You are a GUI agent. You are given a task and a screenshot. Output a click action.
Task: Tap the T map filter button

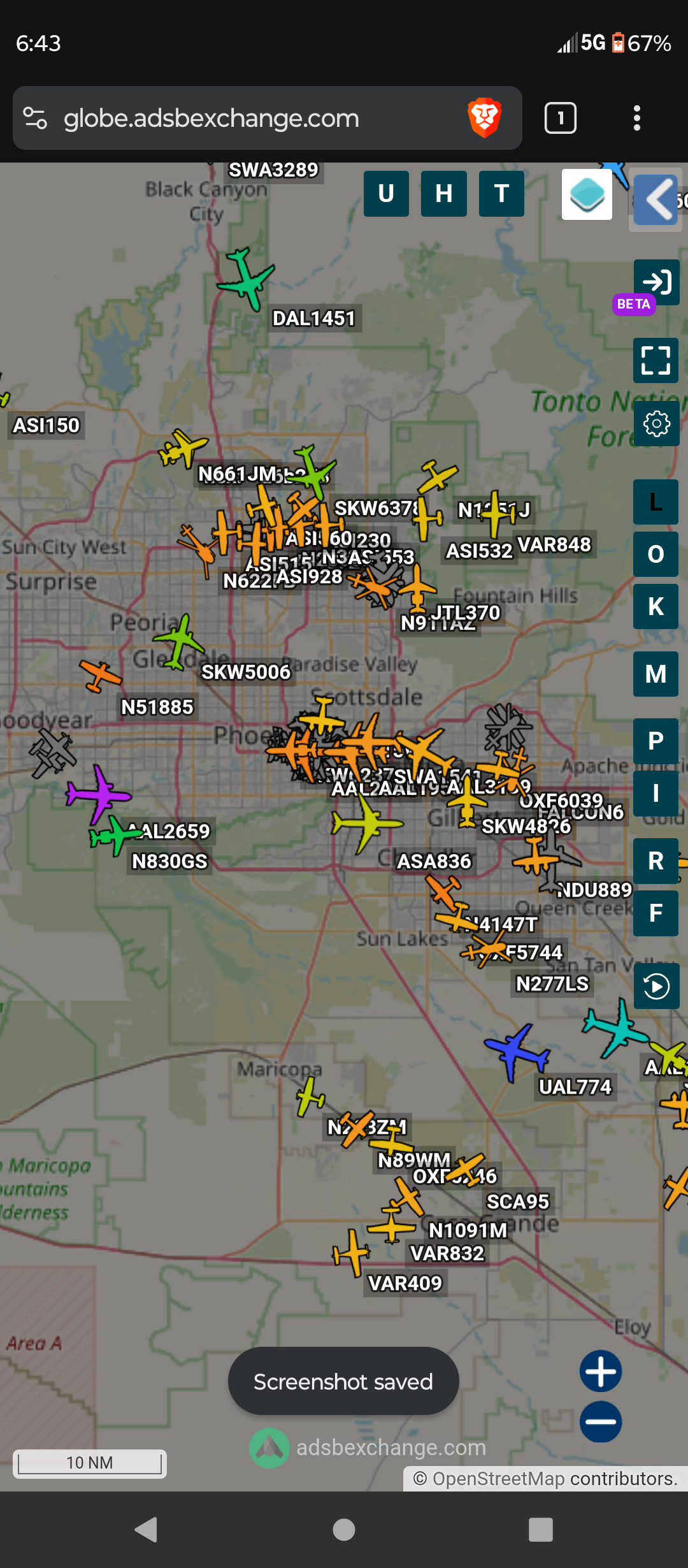click(x=501, y=194)
